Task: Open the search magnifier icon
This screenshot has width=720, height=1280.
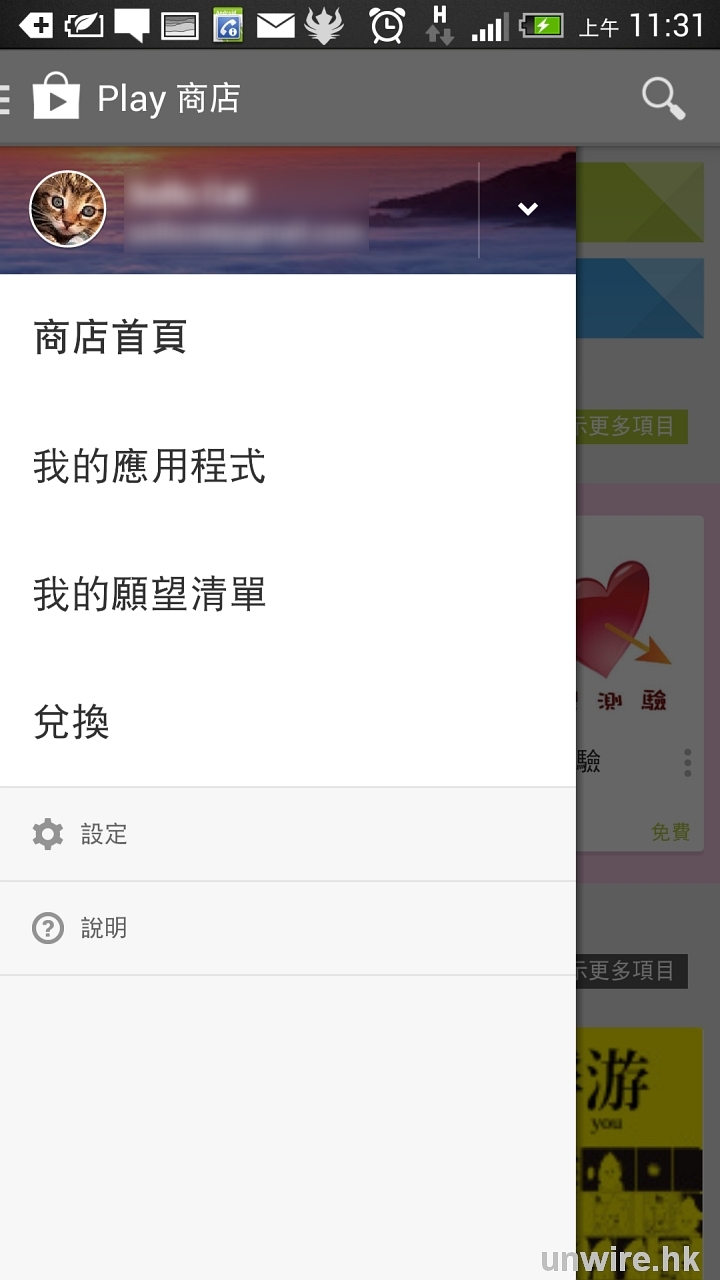Action: [663, 98]
